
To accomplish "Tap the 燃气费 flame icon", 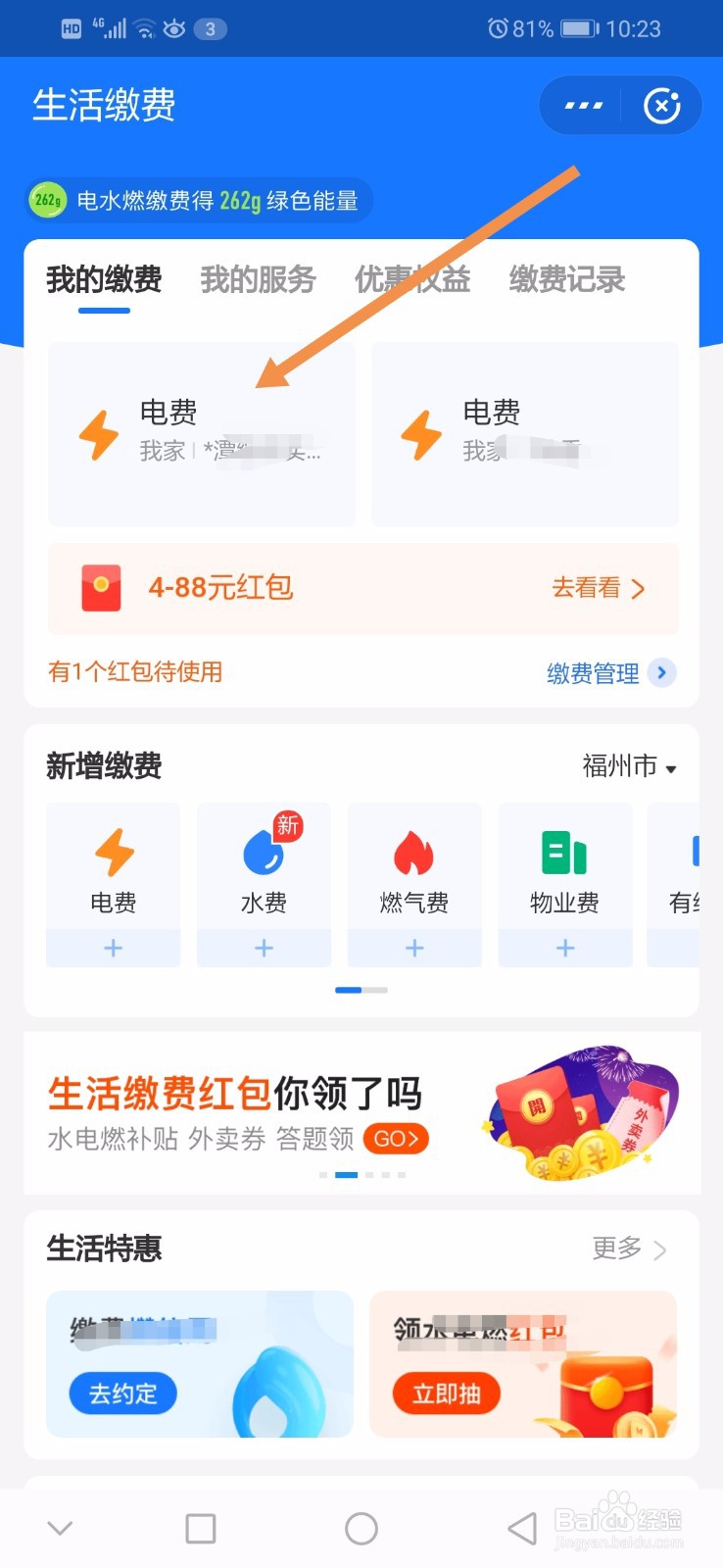I will tap(413, 853).
